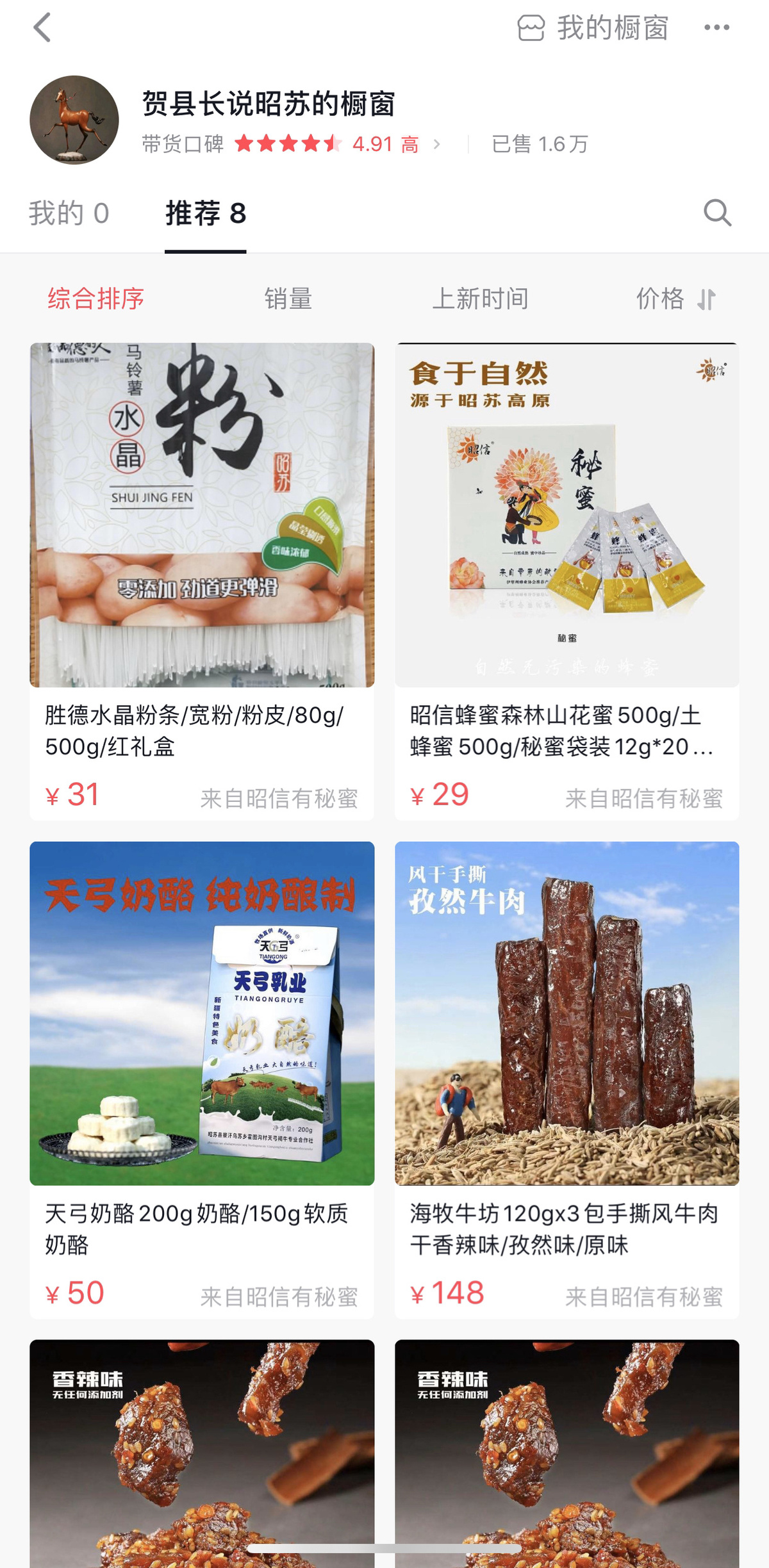Go back using the top arrow
This screenshot has height=1568, width=769.
(x=42, y=28)
